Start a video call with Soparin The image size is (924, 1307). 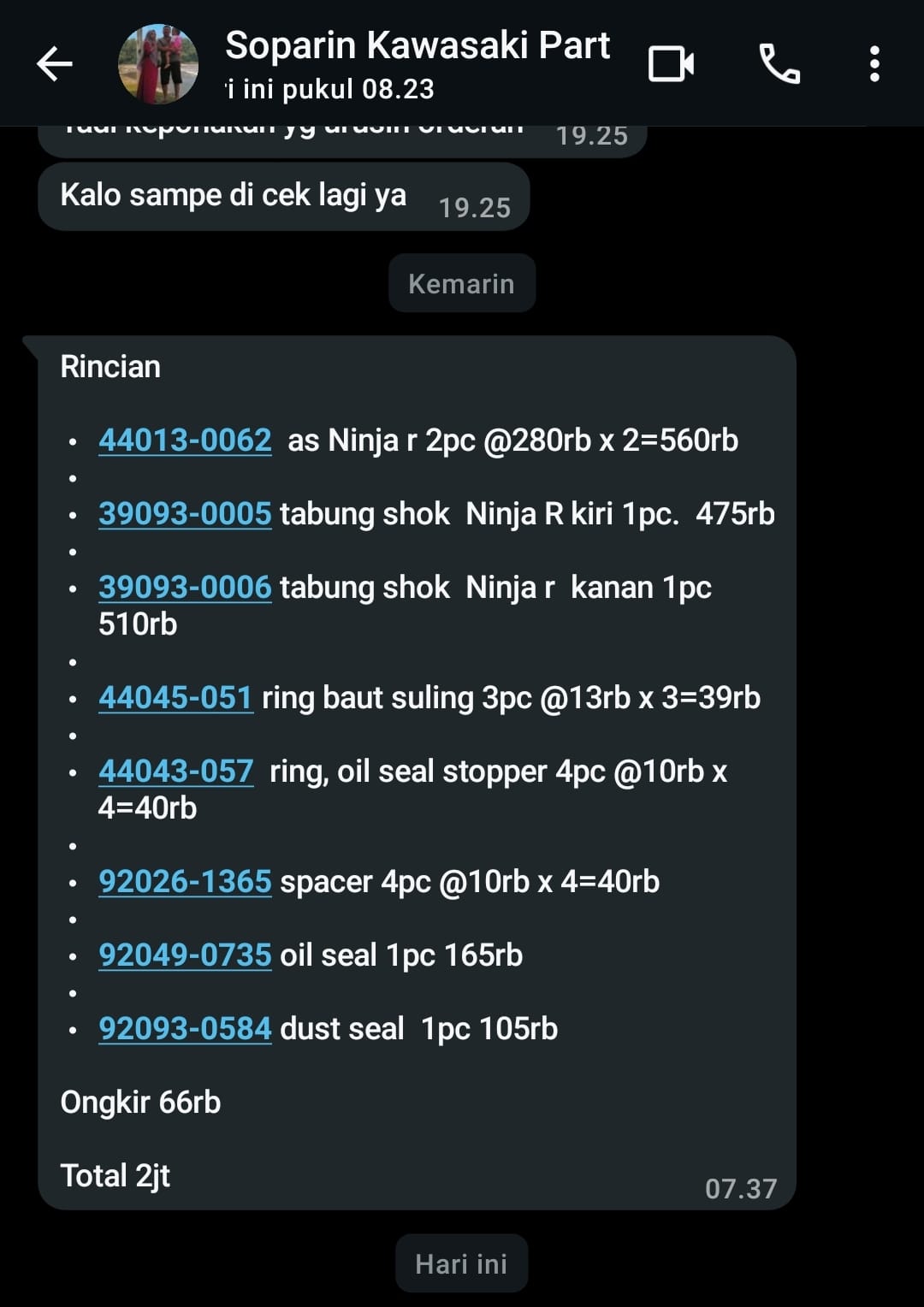point(671,64)
